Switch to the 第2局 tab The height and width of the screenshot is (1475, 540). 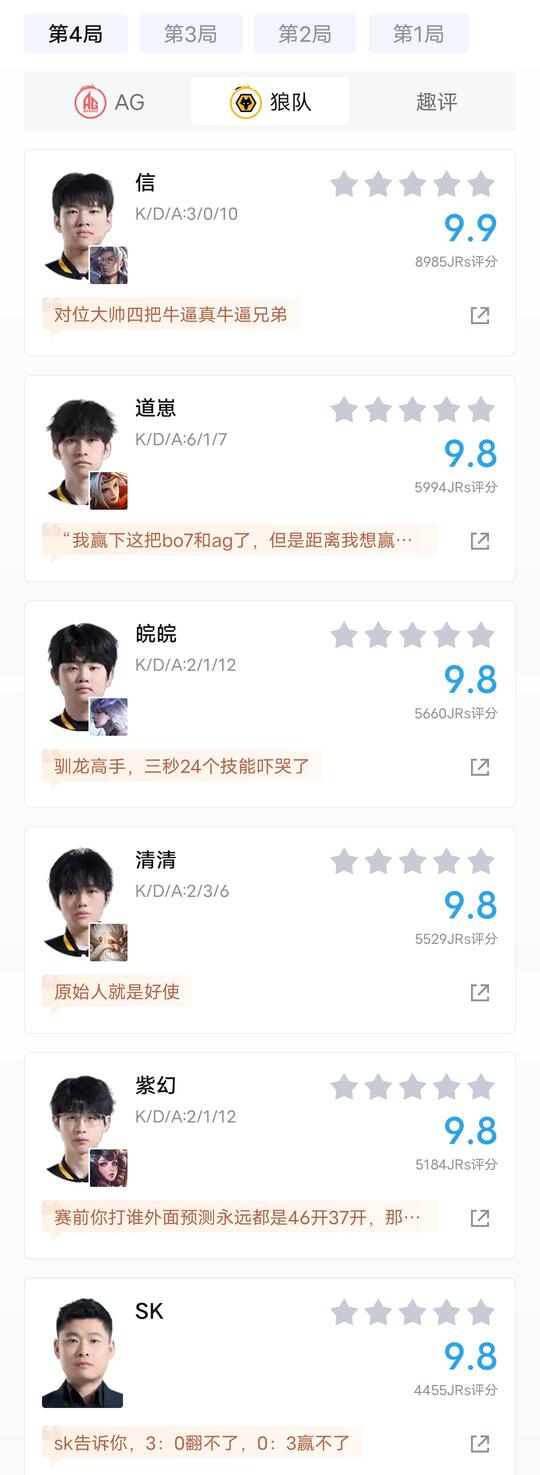(305, 34)
